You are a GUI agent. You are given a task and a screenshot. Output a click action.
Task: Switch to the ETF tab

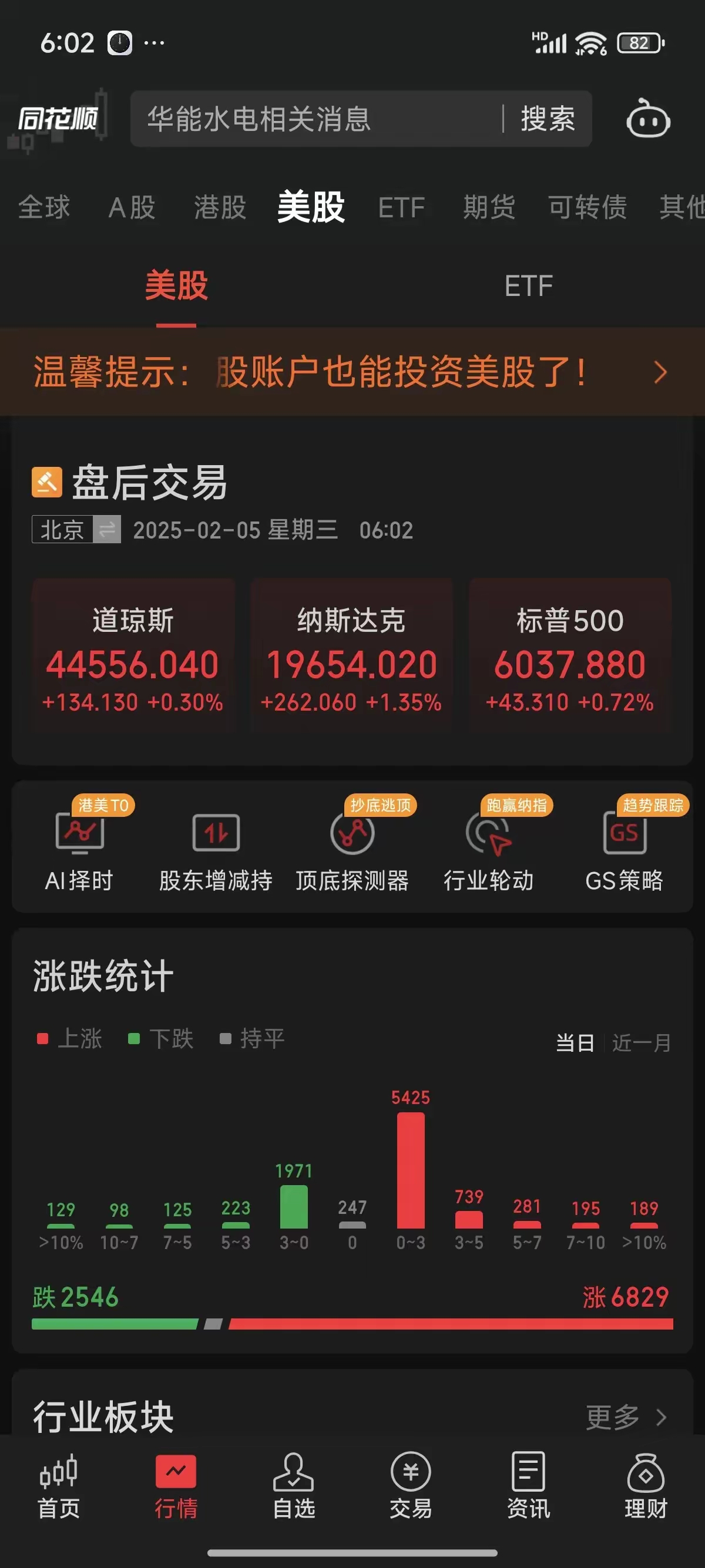pos(528,286)
